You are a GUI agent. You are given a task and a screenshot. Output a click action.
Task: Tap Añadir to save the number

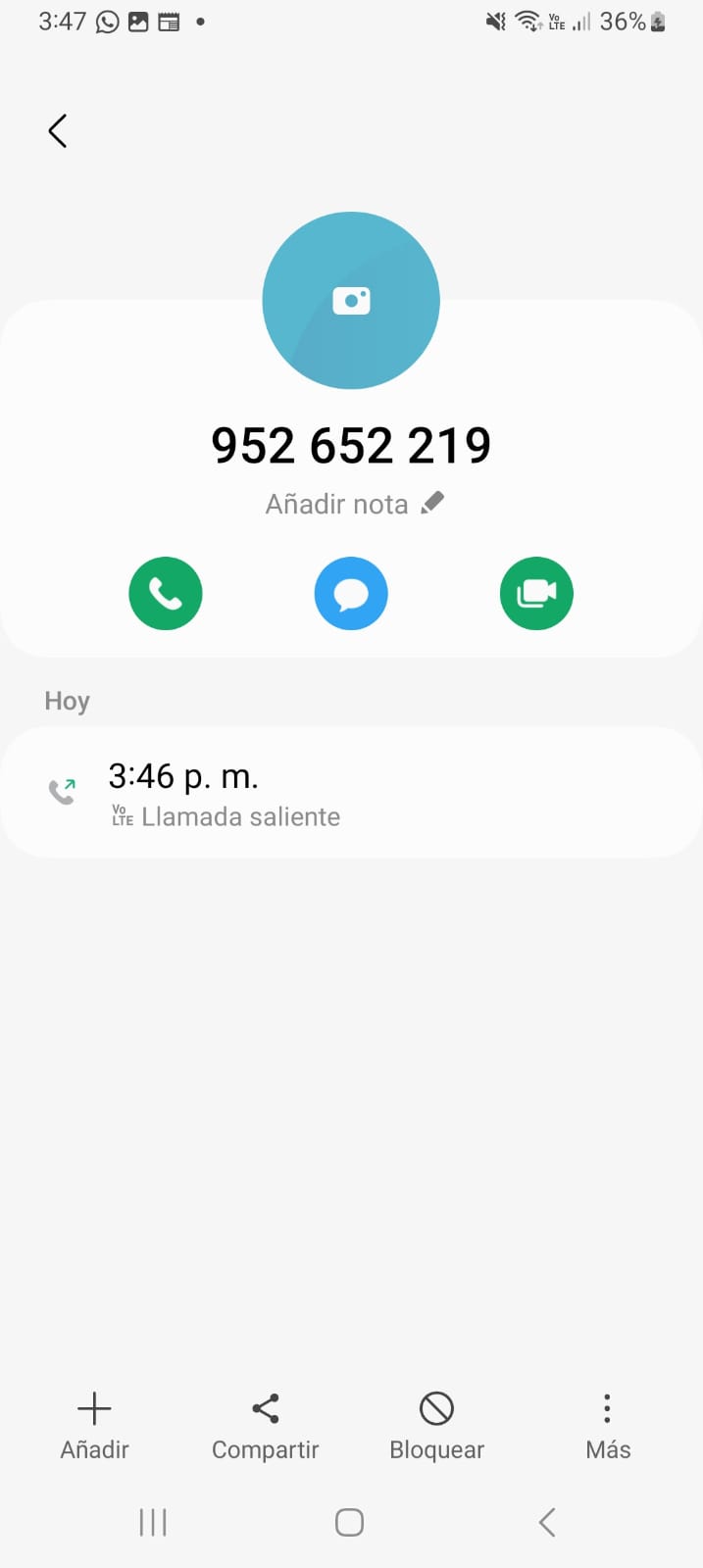[94, 1426]
